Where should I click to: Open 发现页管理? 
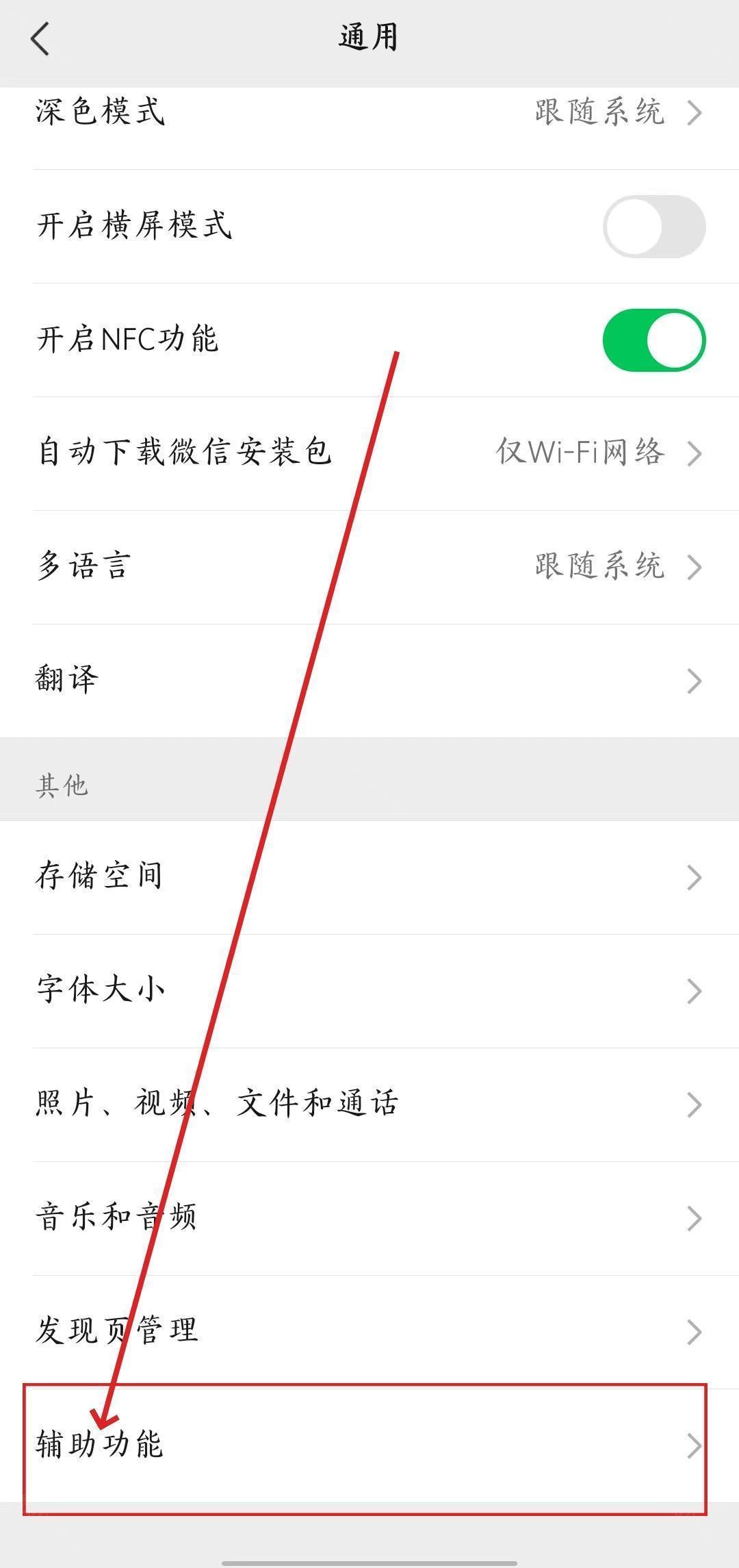click(369, 1332)
